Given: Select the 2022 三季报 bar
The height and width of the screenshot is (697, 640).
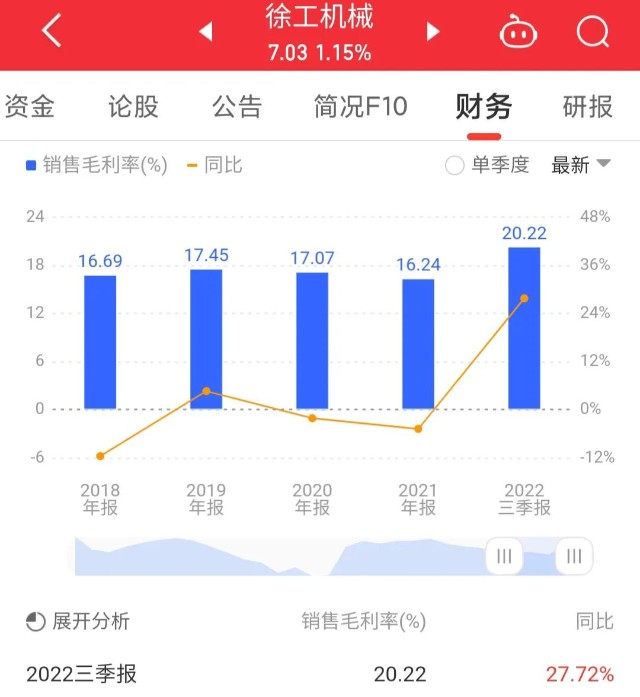Looking at the screenshot, I should pyautogui.click(x=524, y=328).
